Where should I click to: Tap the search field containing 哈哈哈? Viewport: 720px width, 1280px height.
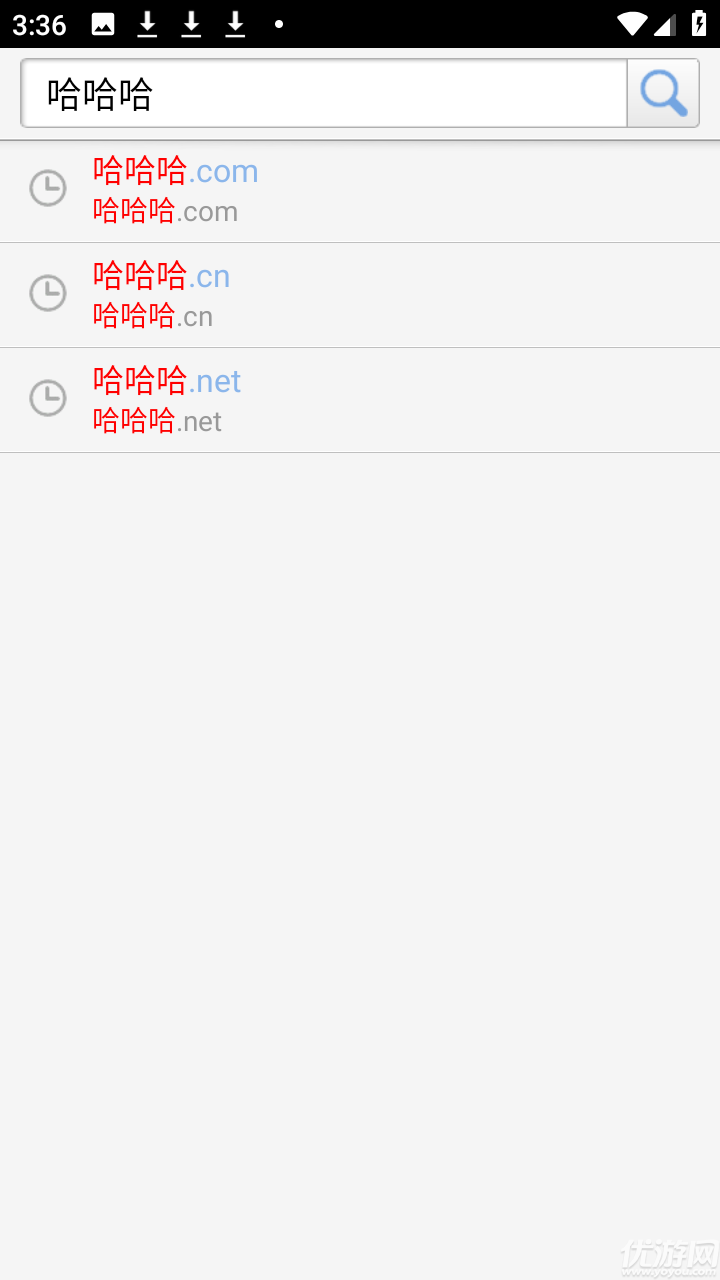point(322,94)
